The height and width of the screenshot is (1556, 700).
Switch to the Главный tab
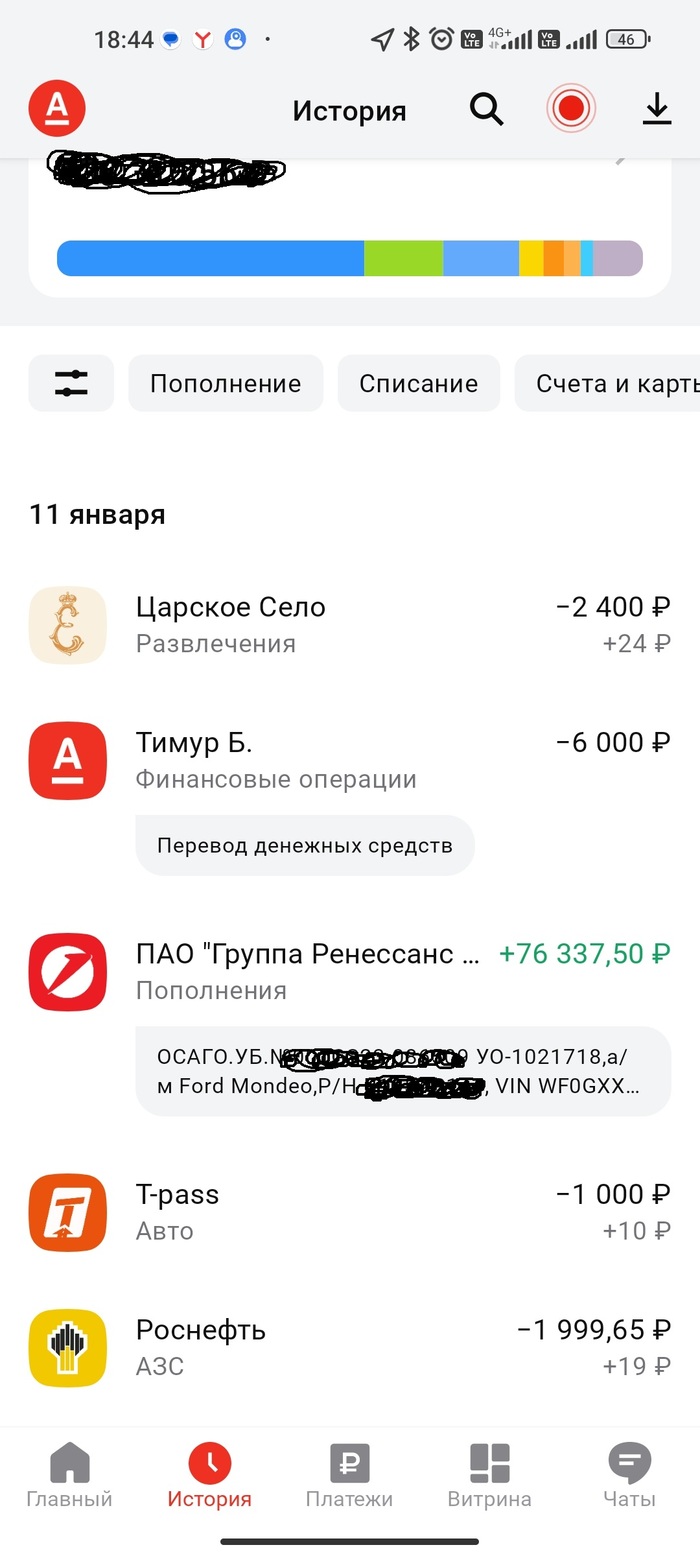point(69,1476)
